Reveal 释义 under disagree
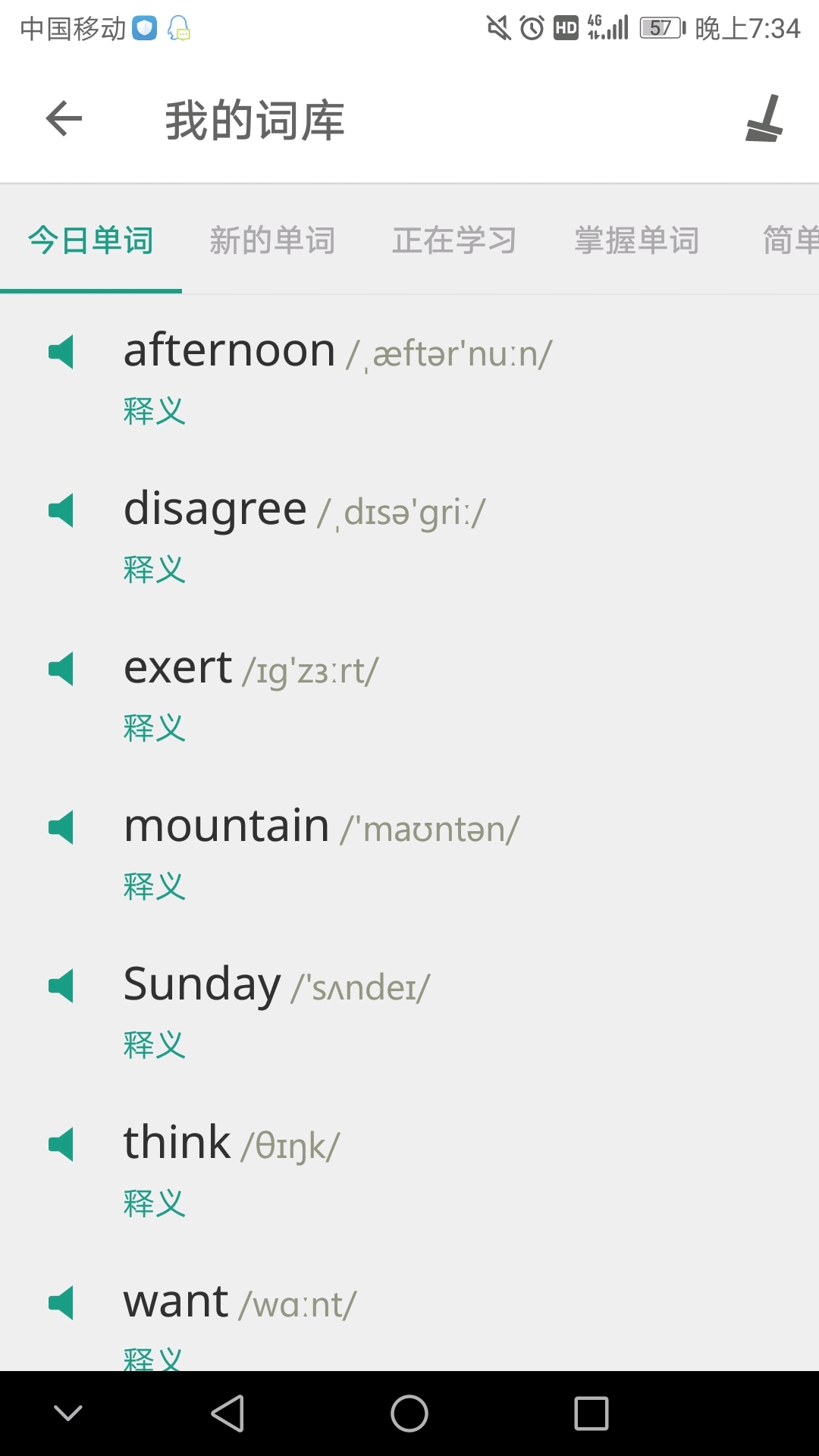Viewport: 819px width, 1456px height. click(x=155, y=570)
